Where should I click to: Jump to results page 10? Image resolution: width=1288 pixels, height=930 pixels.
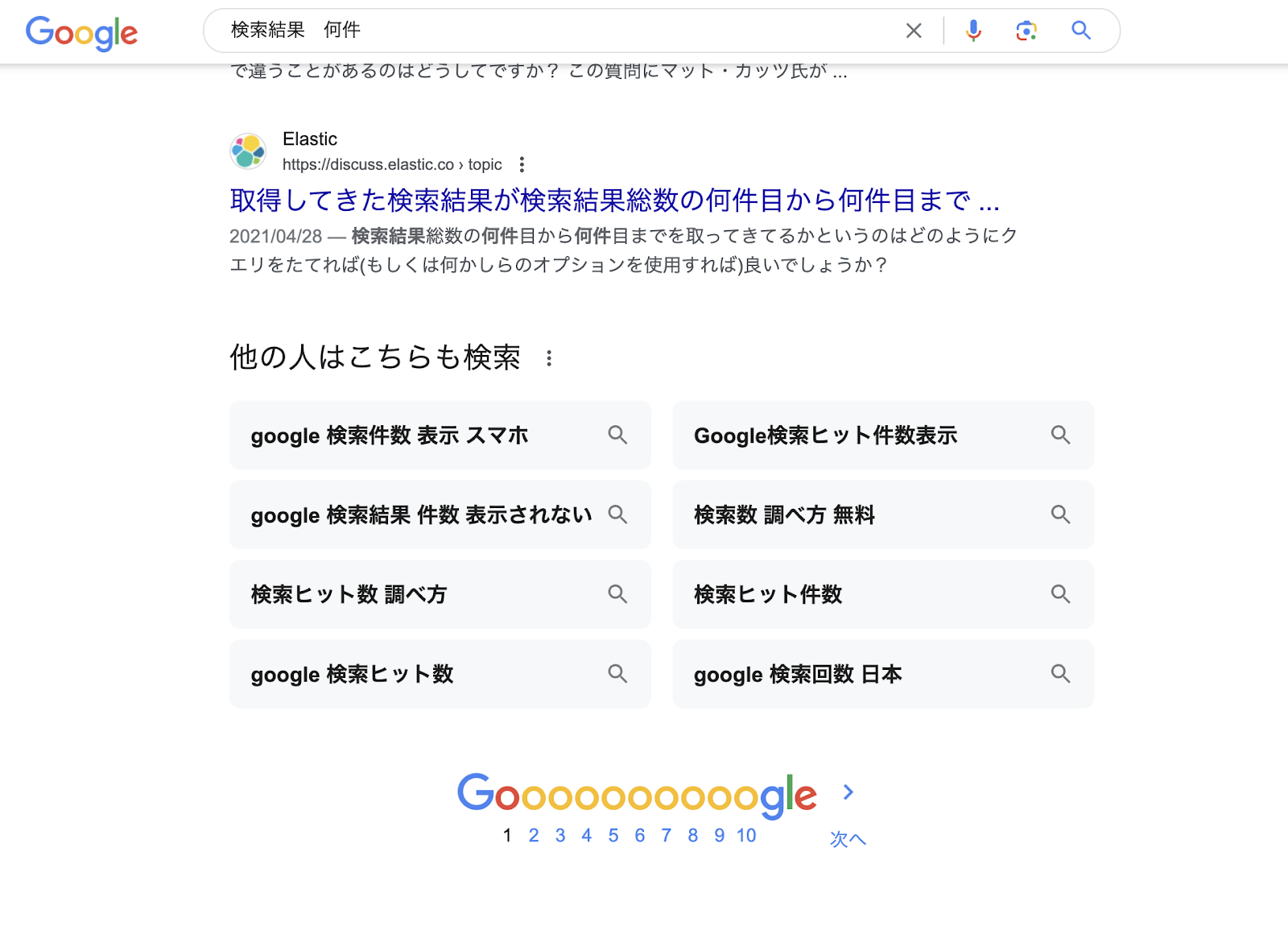point(746,836)
